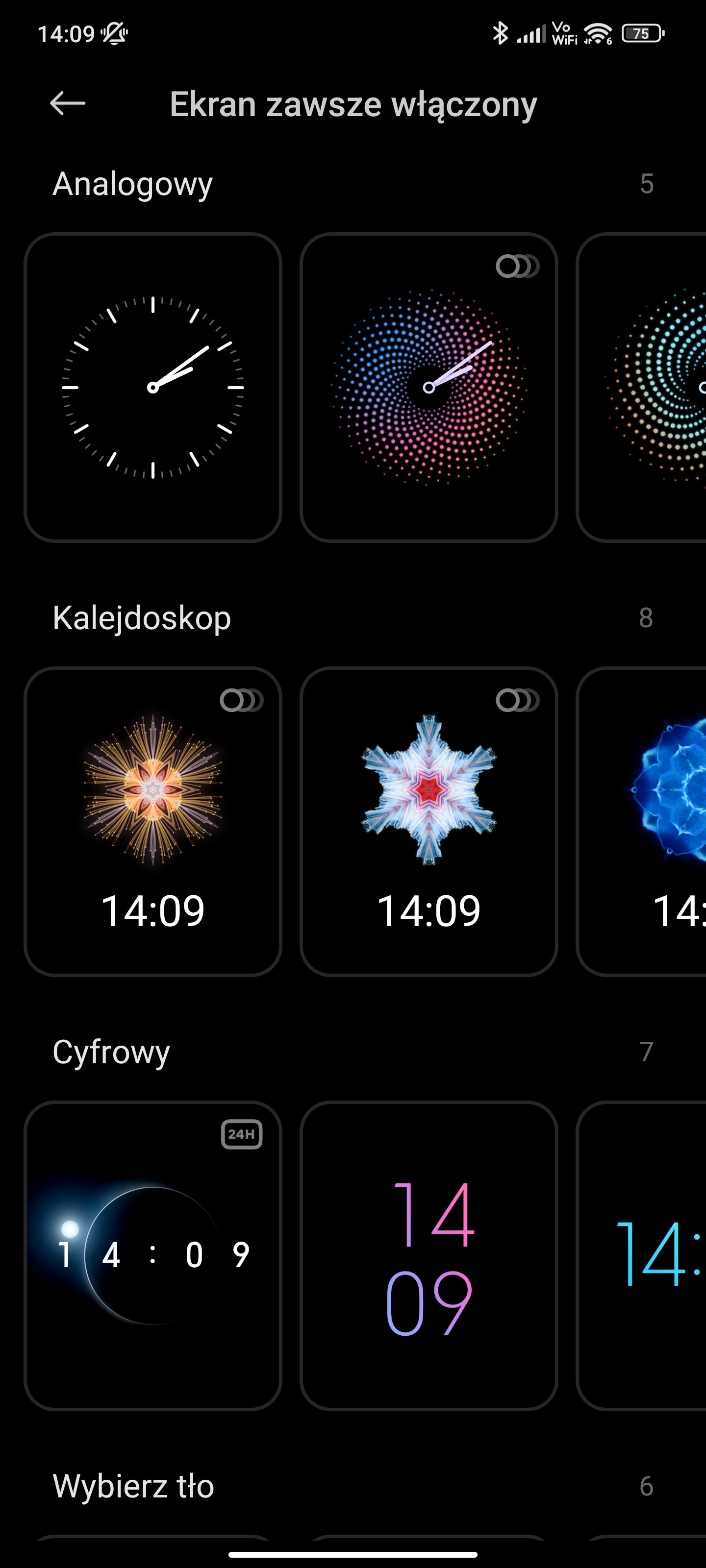Go back from Ekran zawsze włączony
Viewport: 706px width, 1568px height.
tap(67, 103)
